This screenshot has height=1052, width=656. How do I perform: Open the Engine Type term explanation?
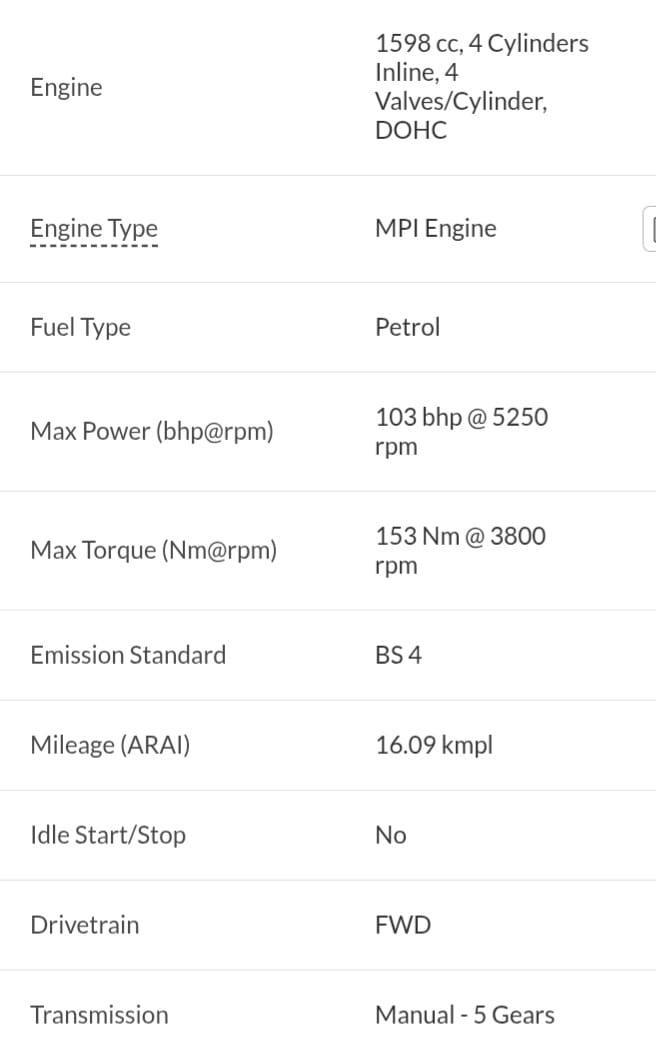94,230
